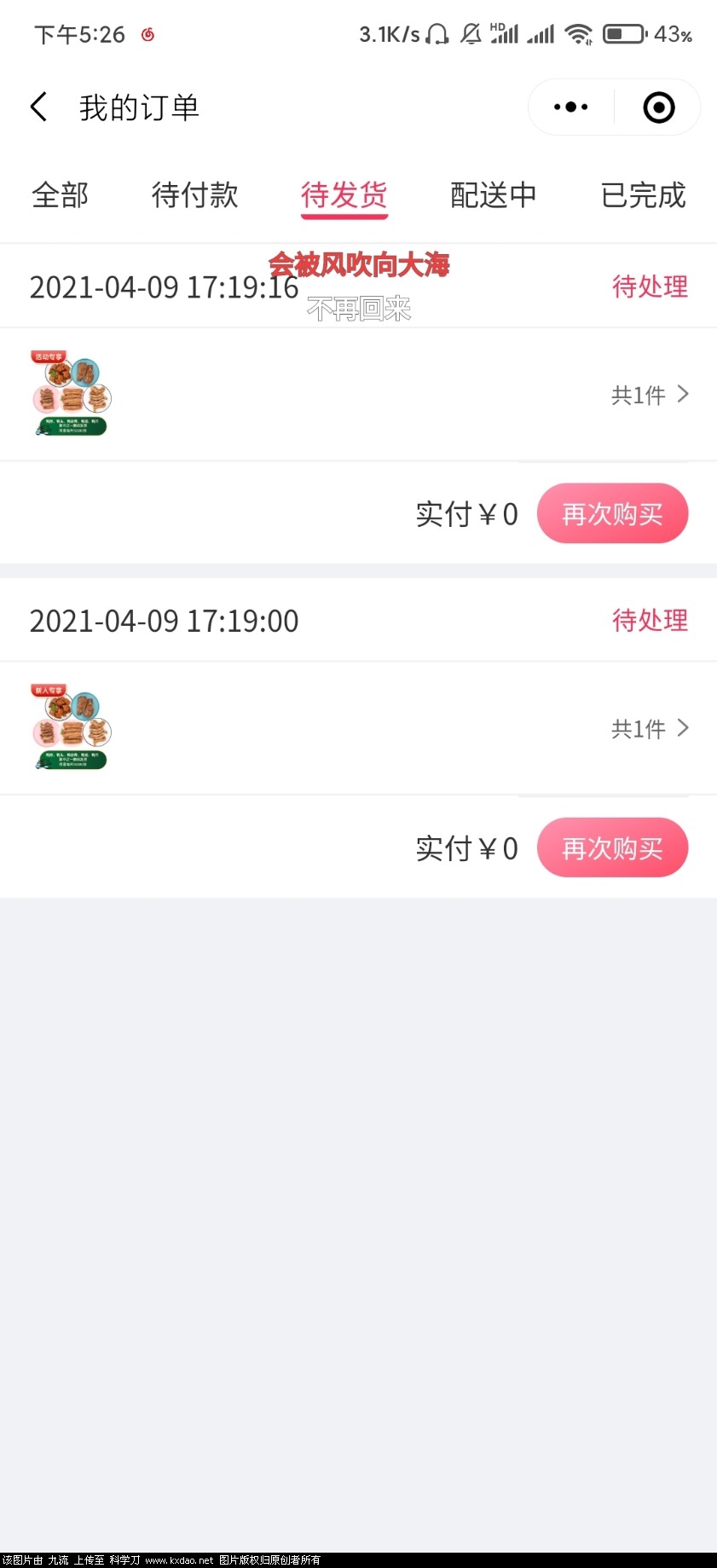Tap 待处理 status of the first order

click(x=650, y=286)
